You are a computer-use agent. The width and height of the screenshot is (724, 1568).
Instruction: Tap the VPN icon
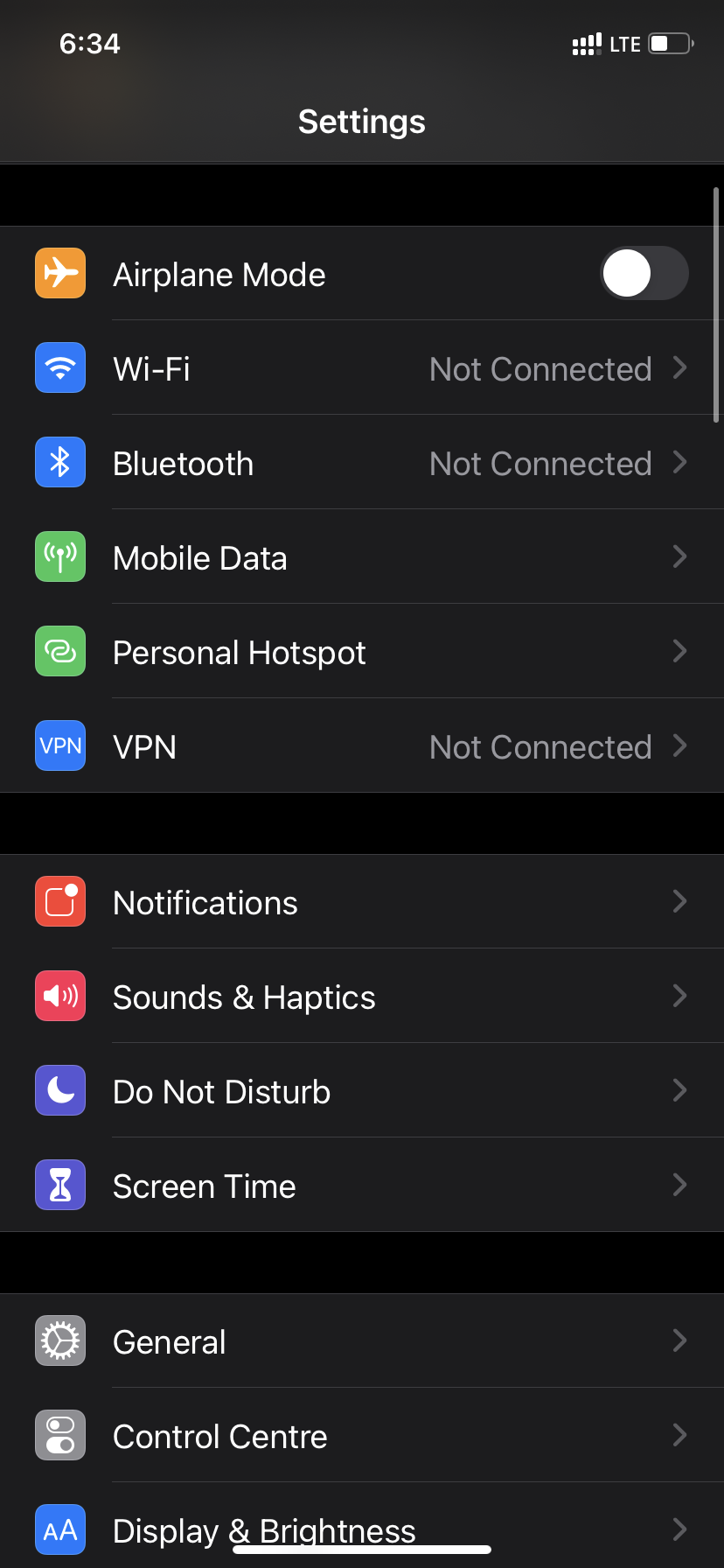pos(59,745)
